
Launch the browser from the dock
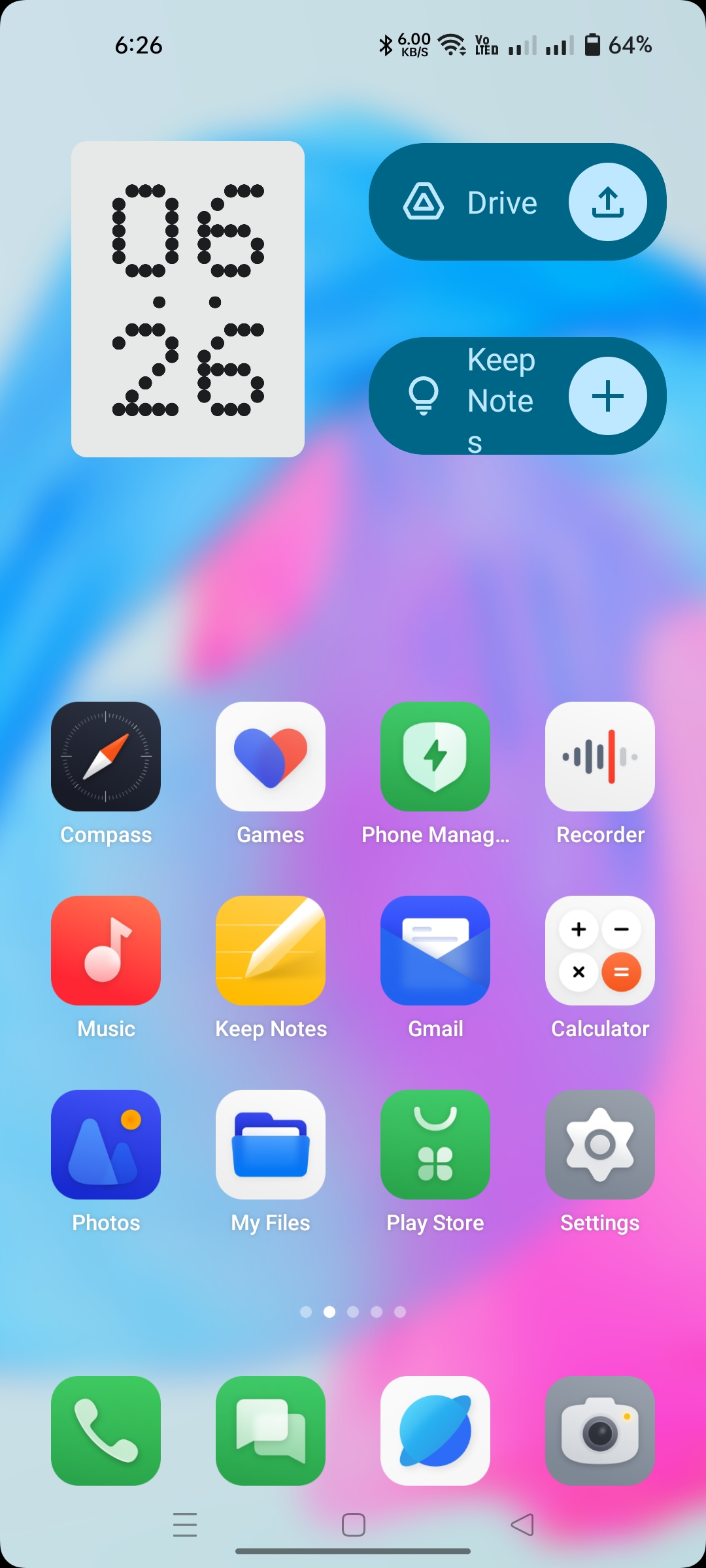click(435, 1431)
